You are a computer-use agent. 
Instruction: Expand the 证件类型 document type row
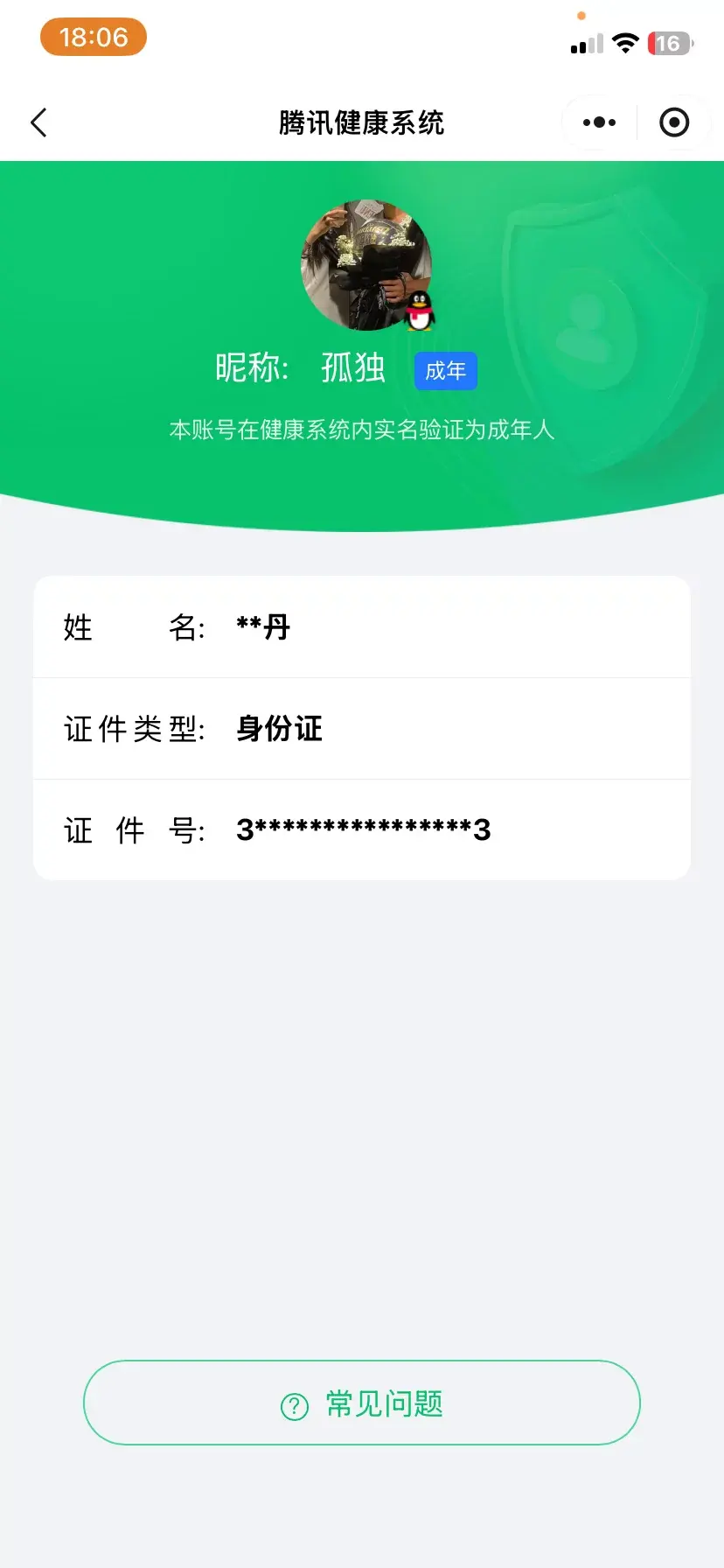[362, 728]
